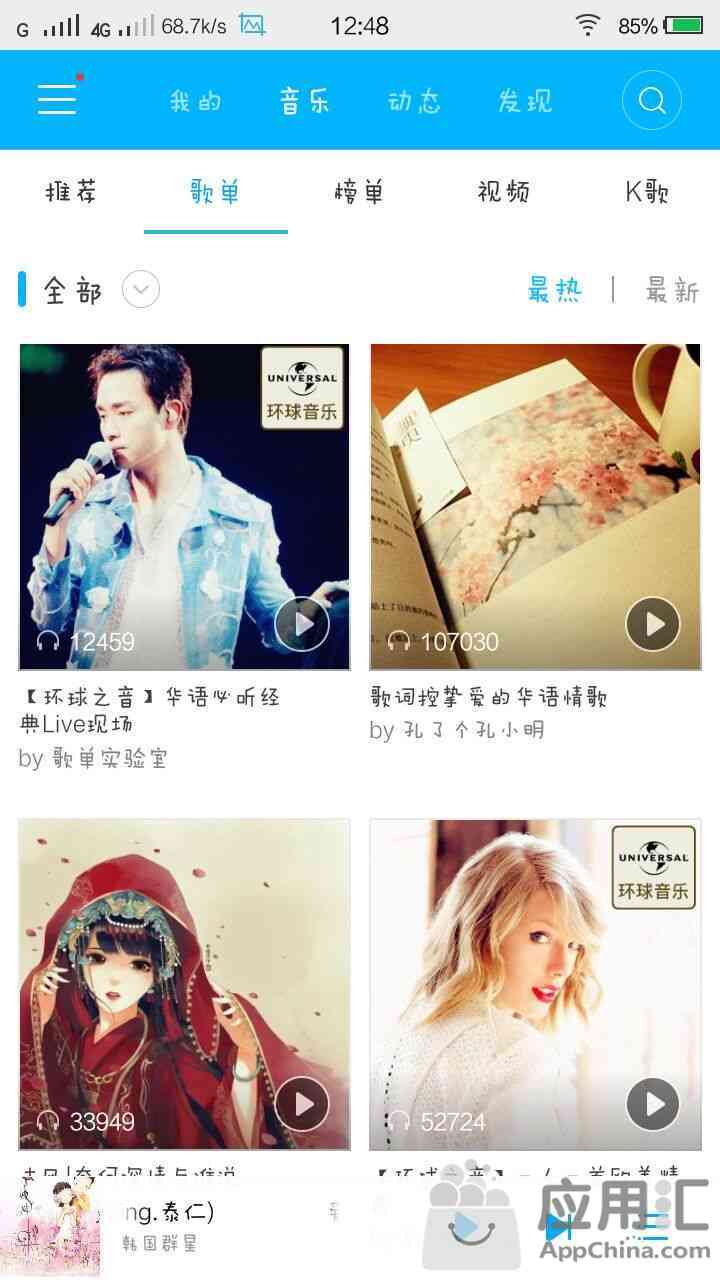Open the hamburger drawer menu
Screen dimensions: 720x1280
coord(57,99)
